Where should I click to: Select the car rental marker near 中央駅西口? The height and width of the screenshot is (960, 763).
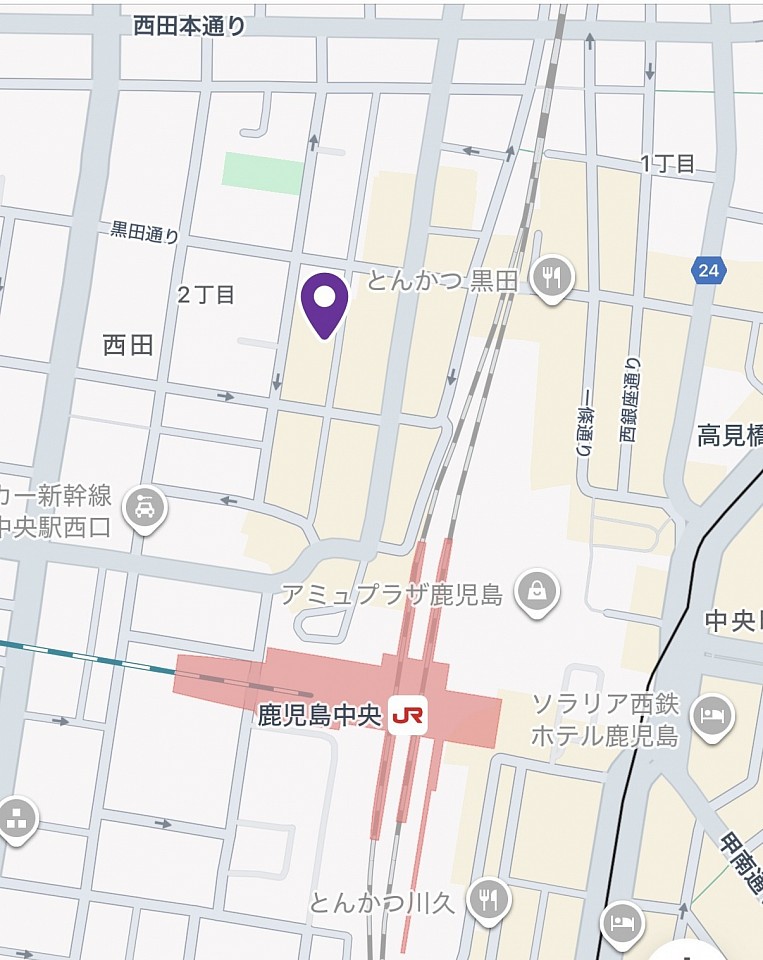[145, 509]
